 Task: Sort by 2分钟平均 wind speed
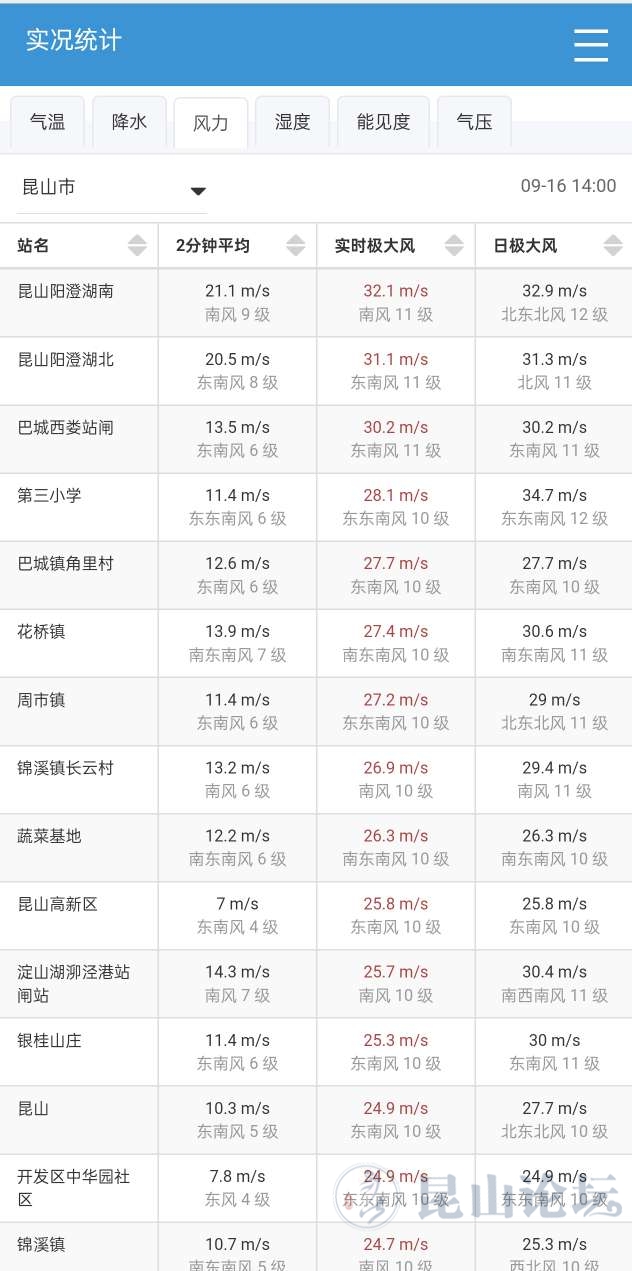coord(295,245)
